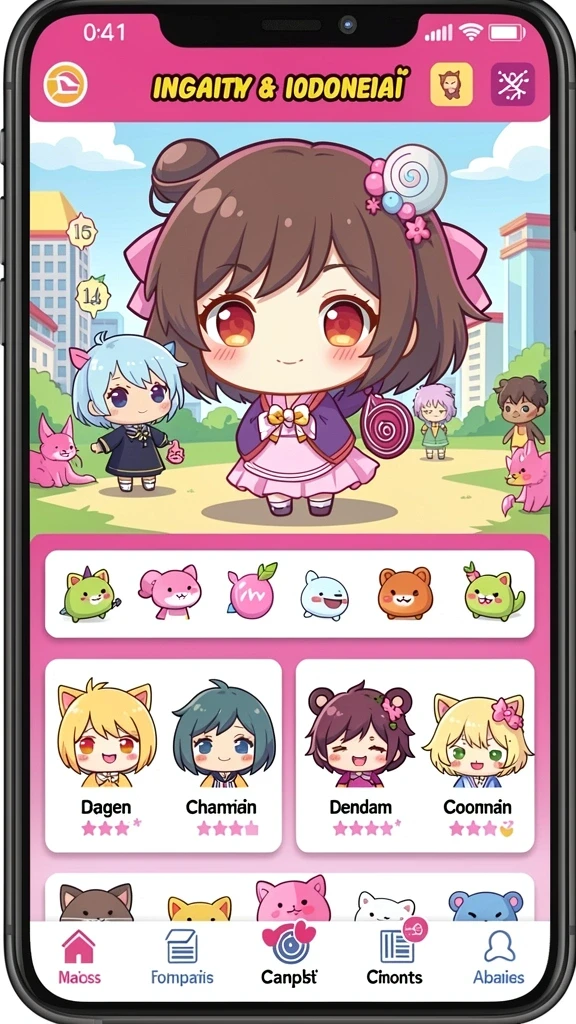This screenshot has height=1024, width=576.
Task: Switch to the Maioss home tab
Action: [x=79, y=957]
